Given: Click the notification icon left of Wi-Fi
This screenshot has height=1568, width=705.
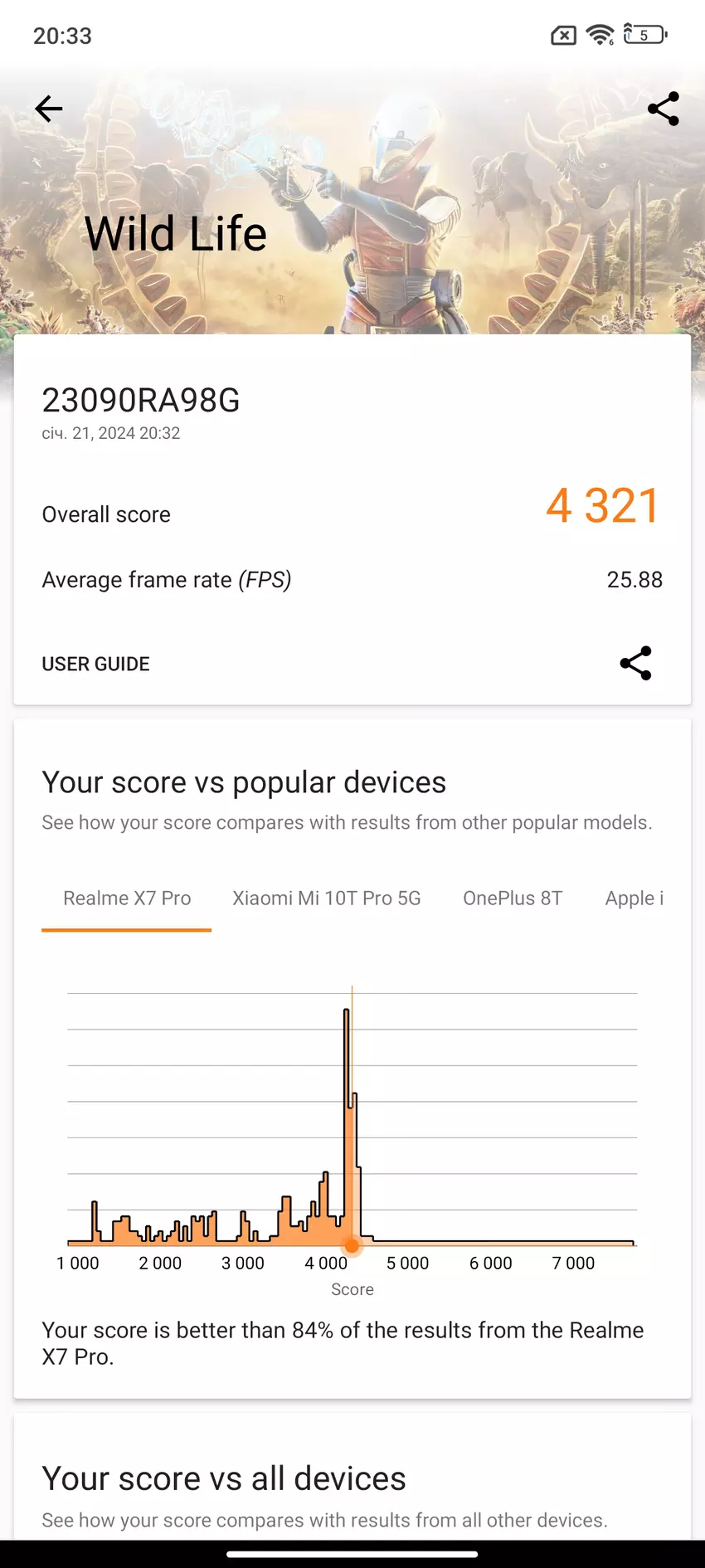Looking at the screenshot, I should [562, 35].
